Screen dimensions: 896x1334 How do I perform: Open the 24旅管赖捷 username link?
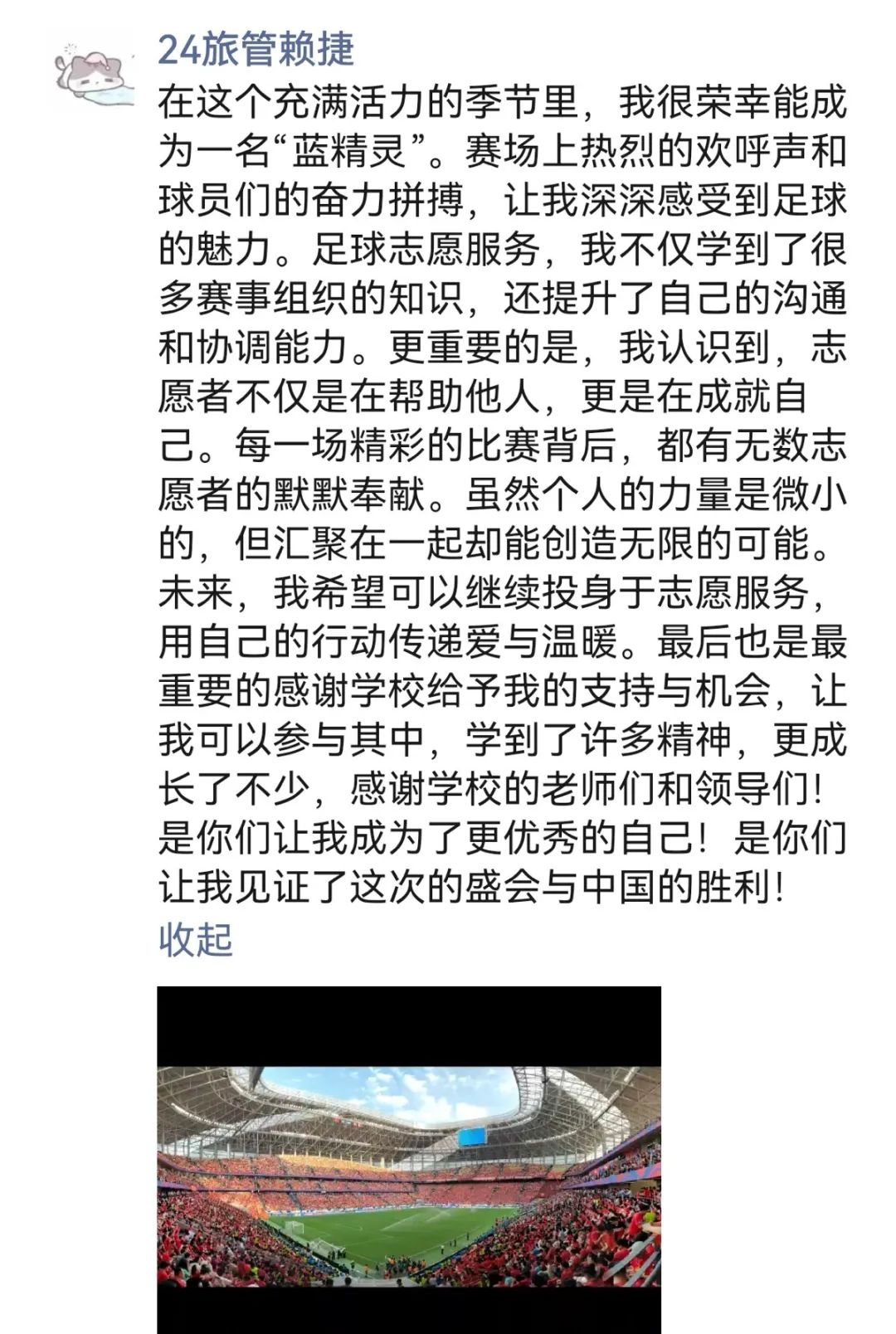pyautogui.click(x=256, y=49)
